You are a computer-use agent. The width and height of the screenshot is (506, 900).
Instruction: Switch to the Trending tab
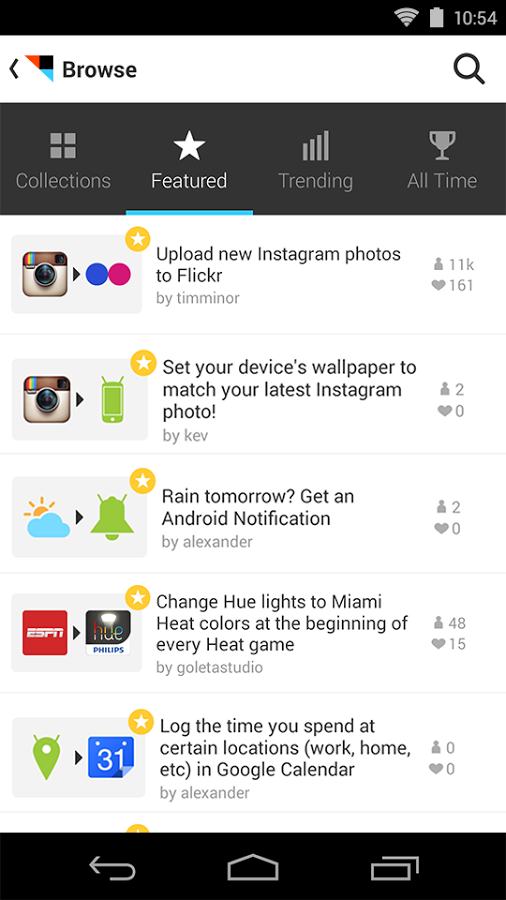click(316, 160)
